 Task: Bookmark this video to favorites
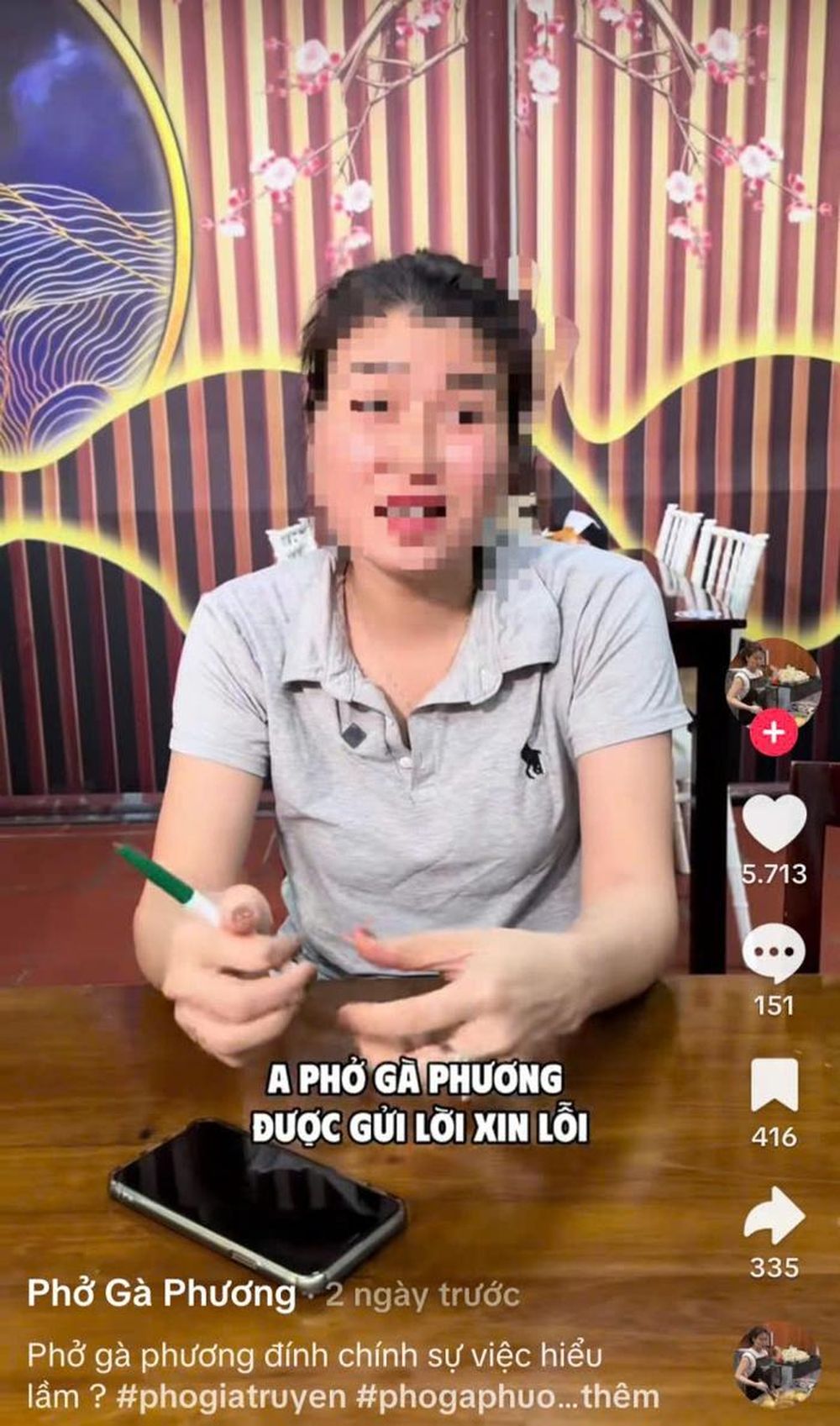774,1085
